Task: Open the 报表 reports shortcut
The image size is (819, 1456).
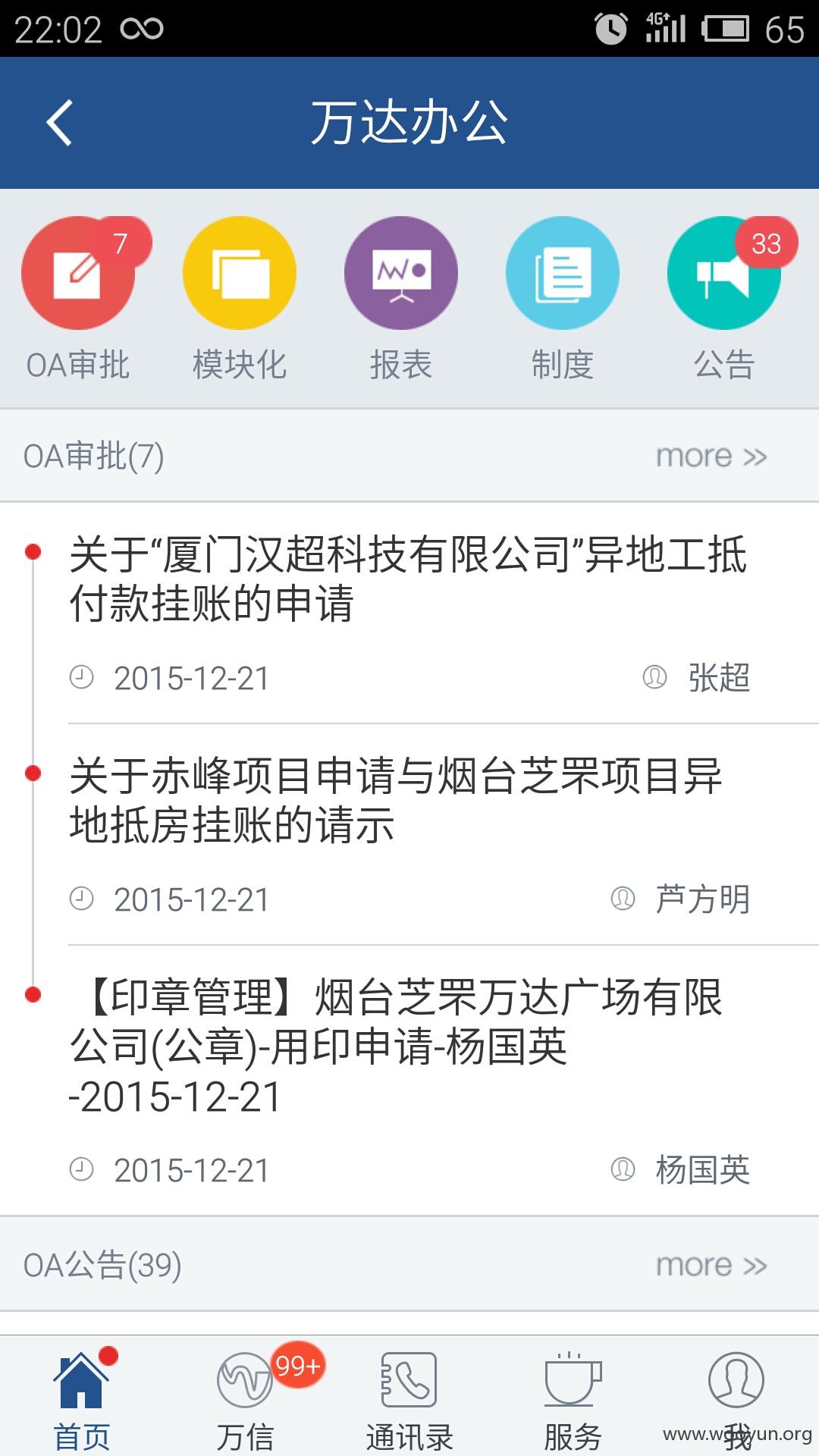Action: click(401, 273)
